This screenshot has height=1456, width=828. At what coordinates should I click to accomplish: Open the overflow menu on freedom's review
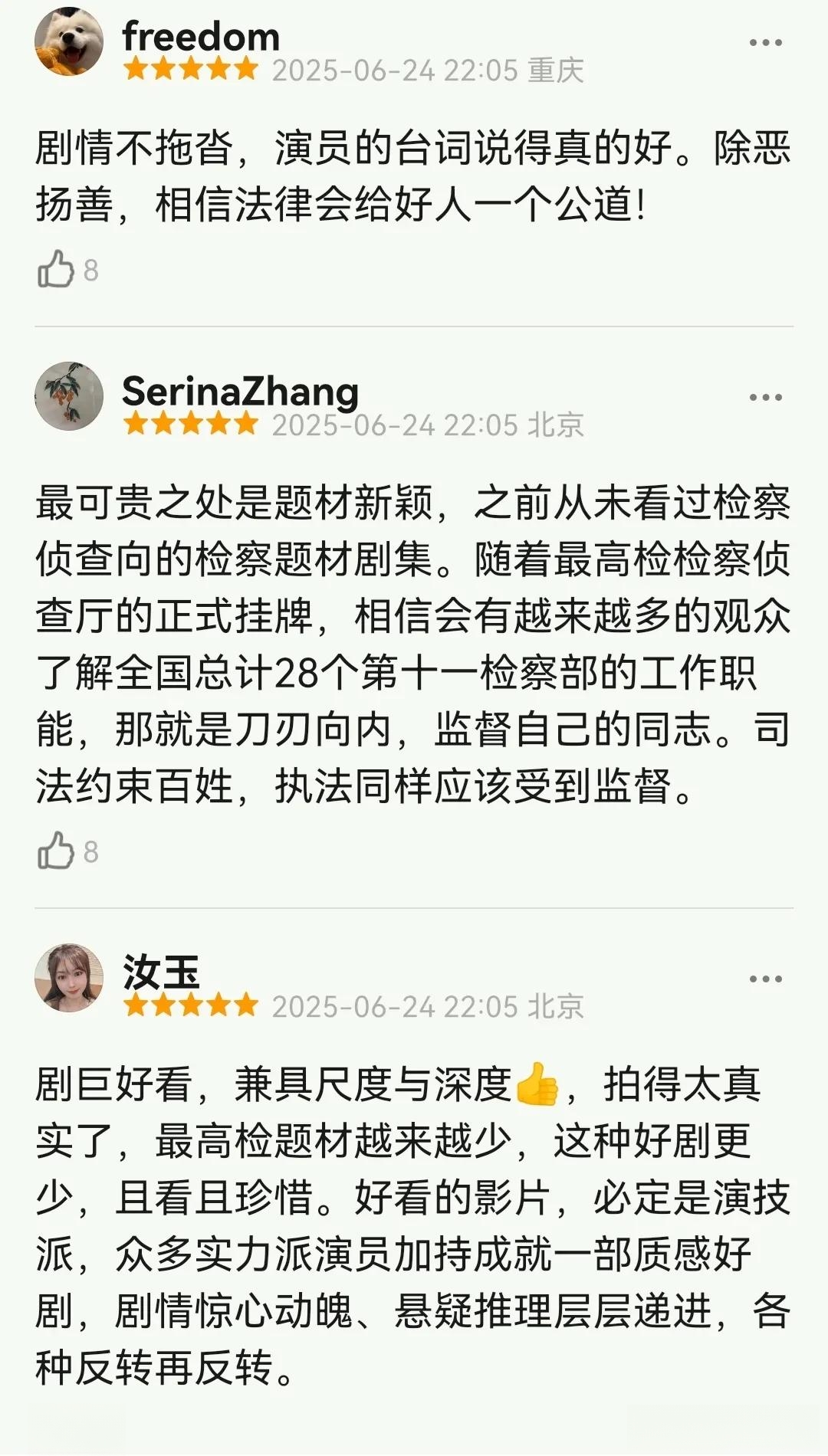(765, 43)
